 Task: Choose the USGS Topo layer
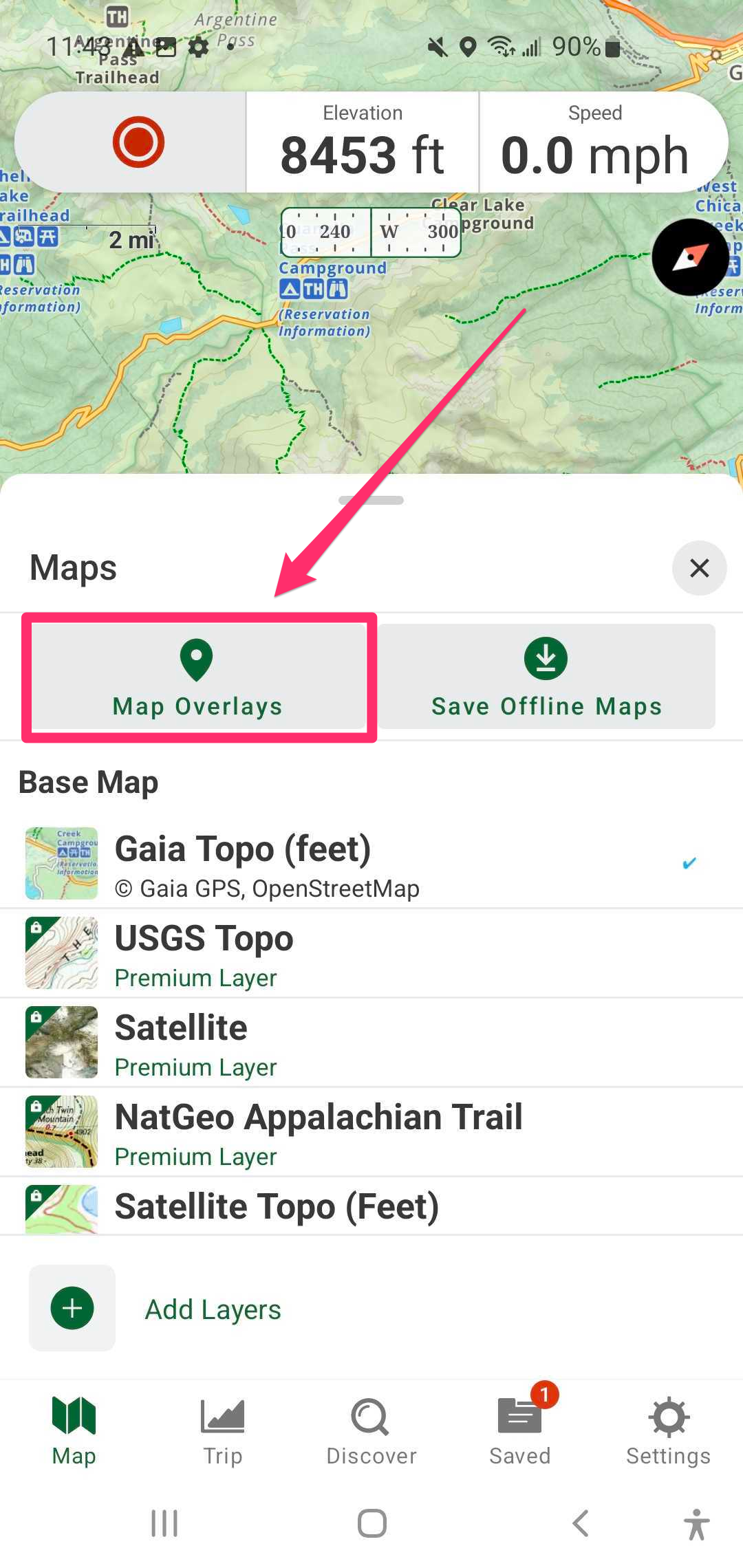371,953
